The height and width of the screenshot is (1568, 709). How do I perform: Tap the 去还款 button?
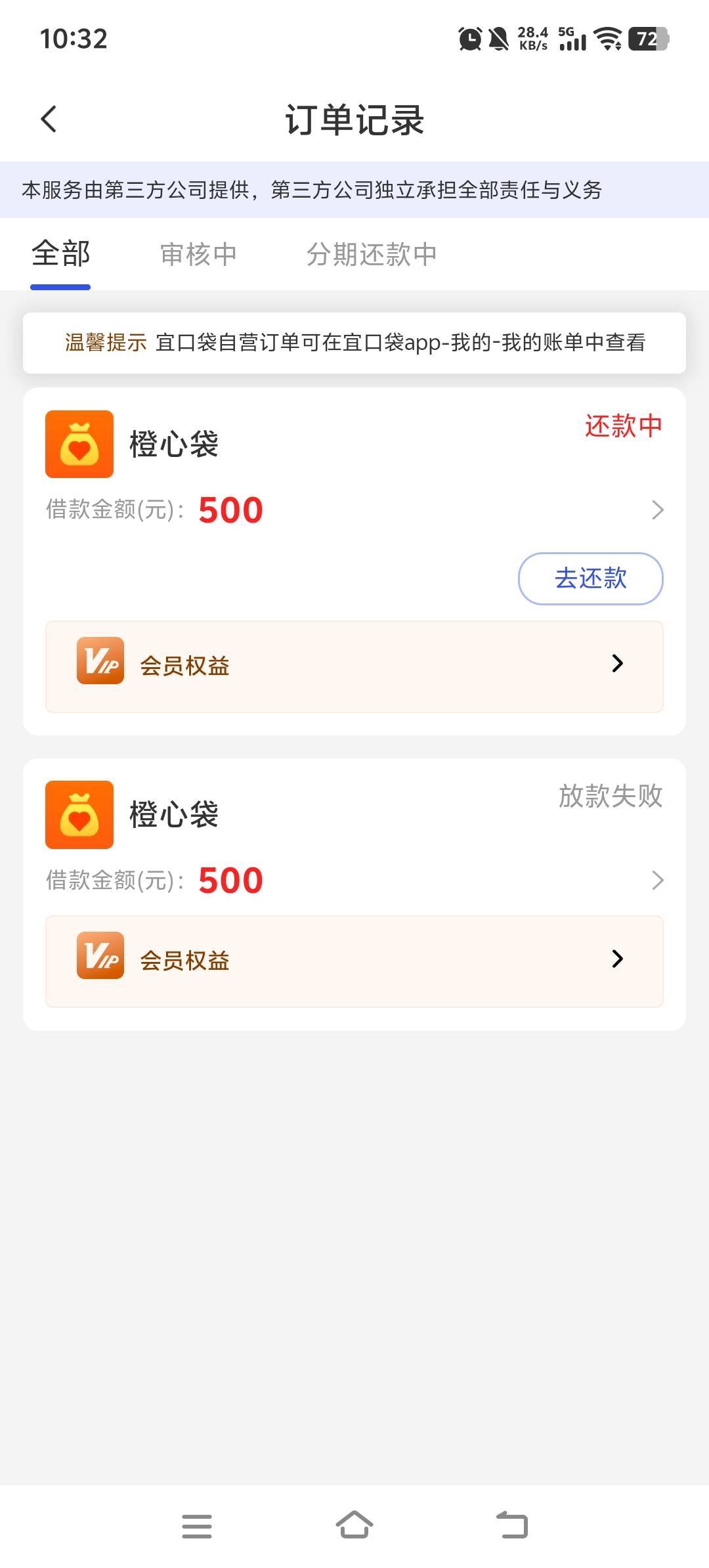[x=590, y=578]
